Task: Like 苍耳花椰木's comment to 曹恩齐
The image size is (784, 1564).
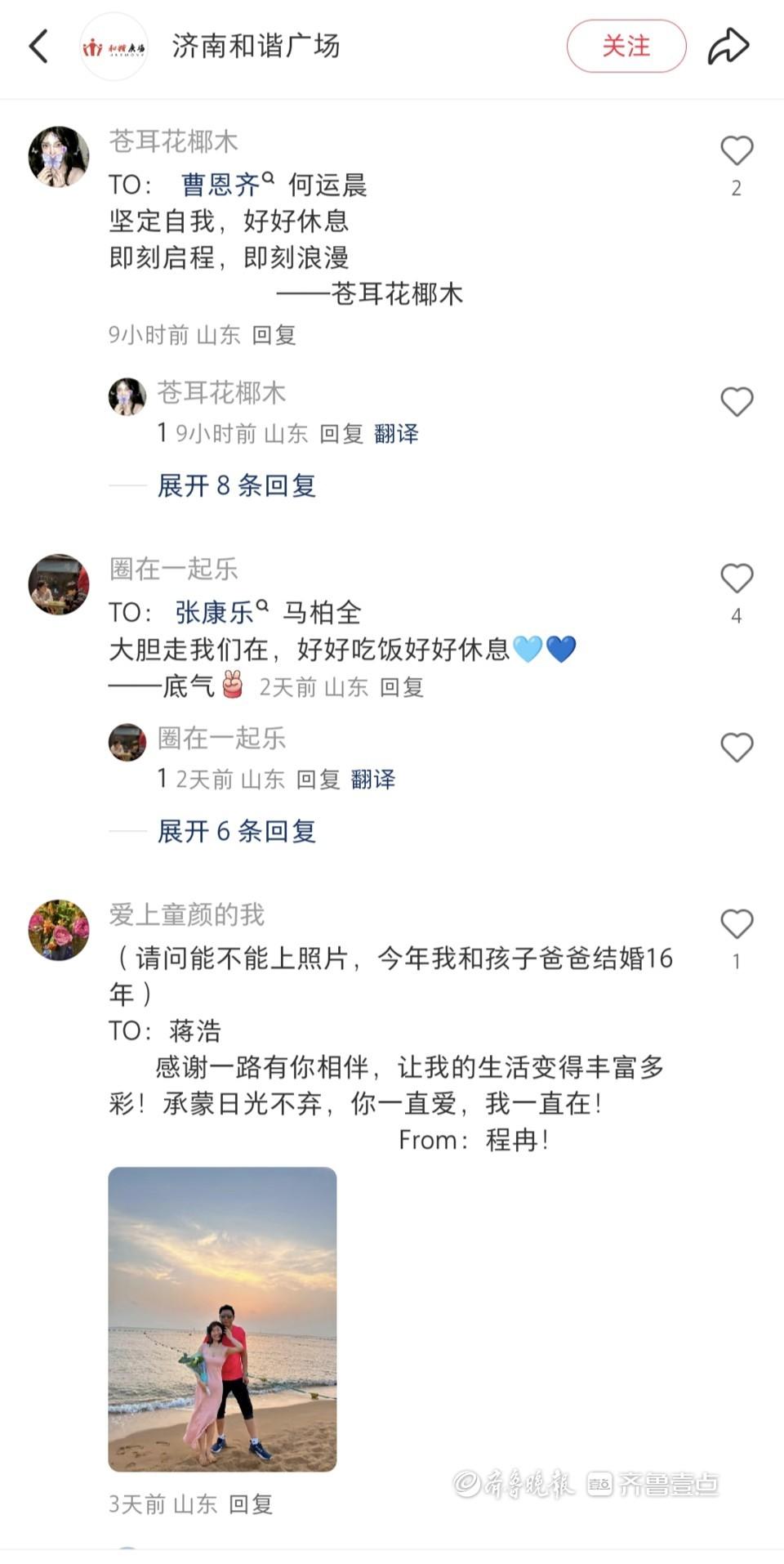Action: 736,151
